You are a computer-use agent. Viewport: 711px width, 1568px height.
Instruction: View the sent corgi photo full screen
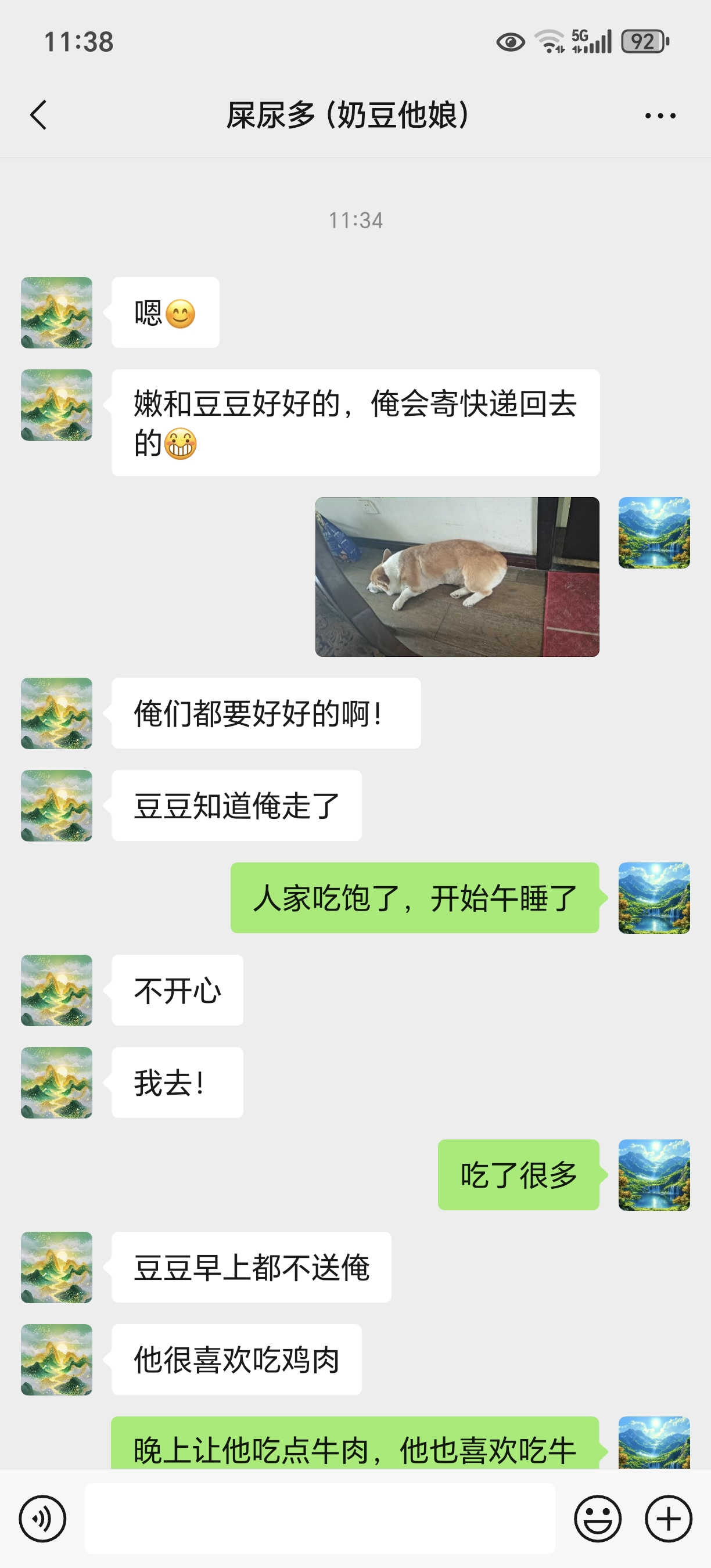tap(457, 577)
